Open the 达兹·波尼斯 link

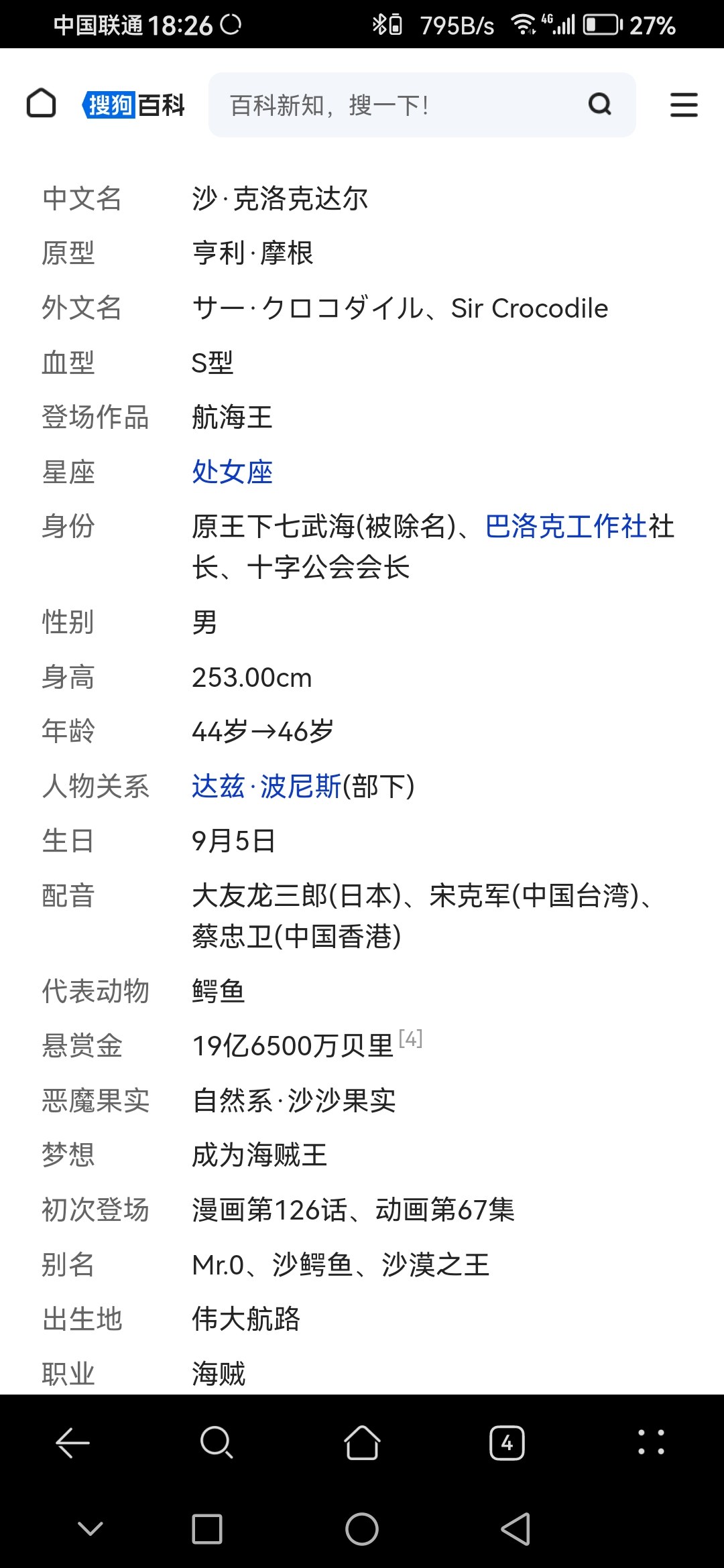click(x=267, y=787)
